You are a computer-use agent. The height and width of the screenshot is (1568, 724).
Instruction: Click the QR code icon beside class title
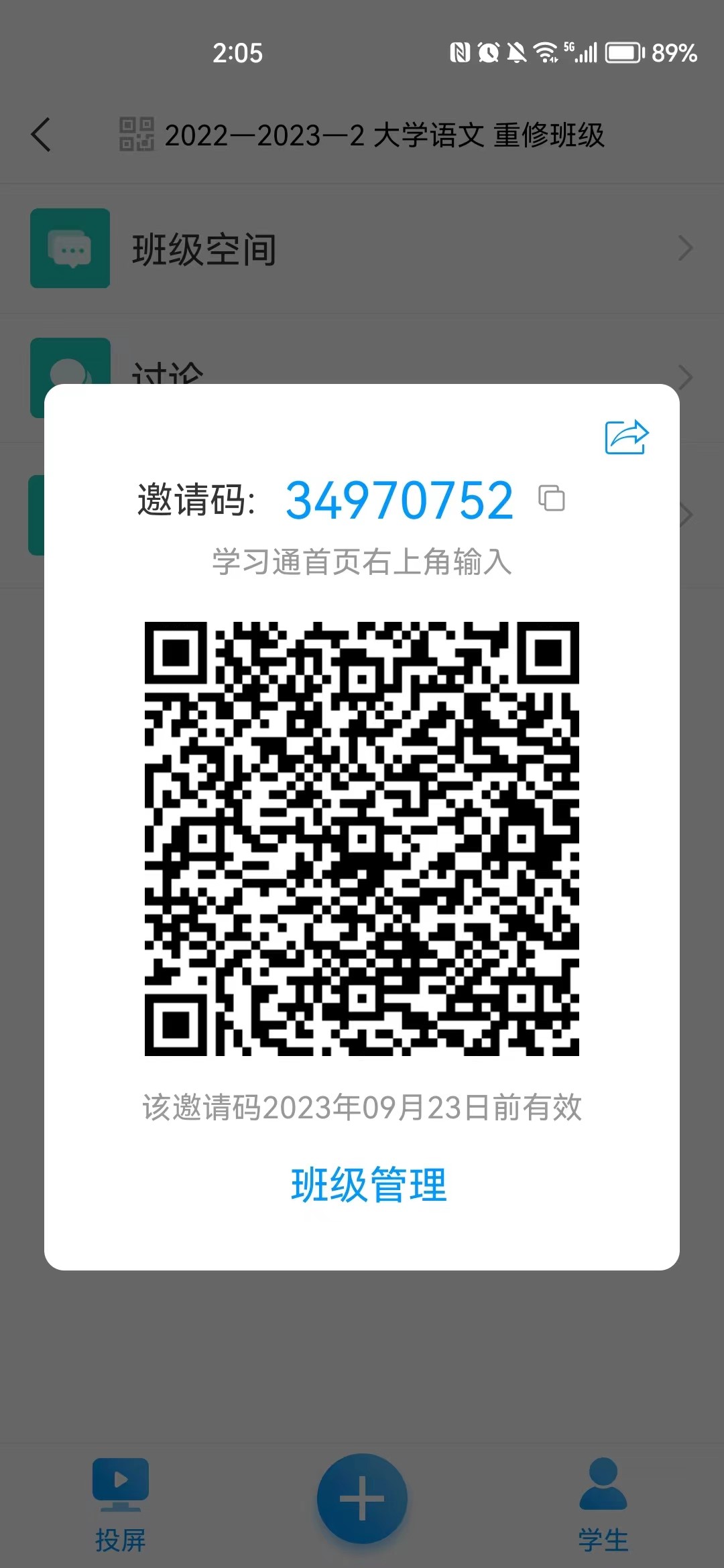pyautogui.click(x=136, y=134)
